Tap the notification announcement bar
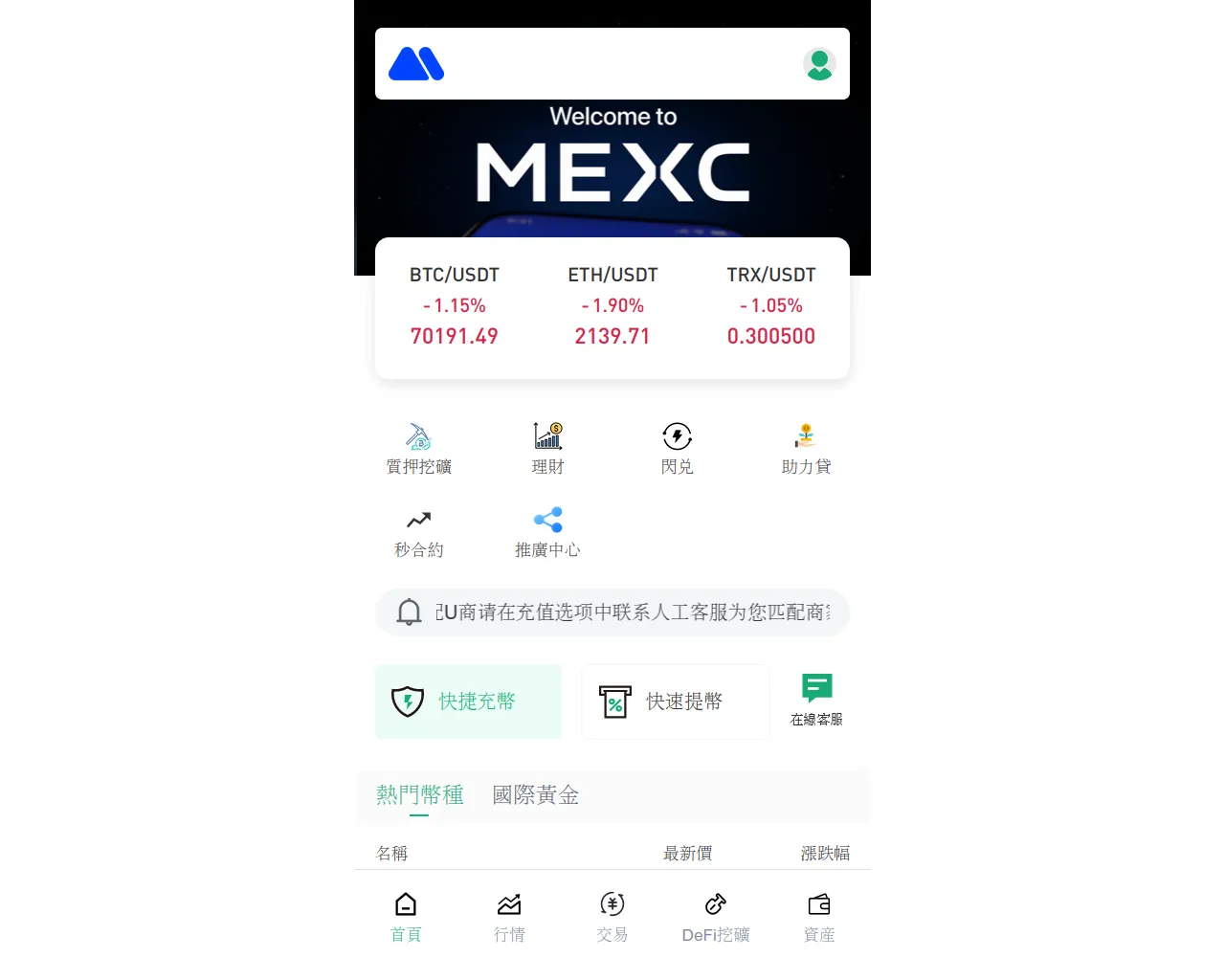Image resolution: width=1225 pixels, height=980 pixels. click(612, 612)
